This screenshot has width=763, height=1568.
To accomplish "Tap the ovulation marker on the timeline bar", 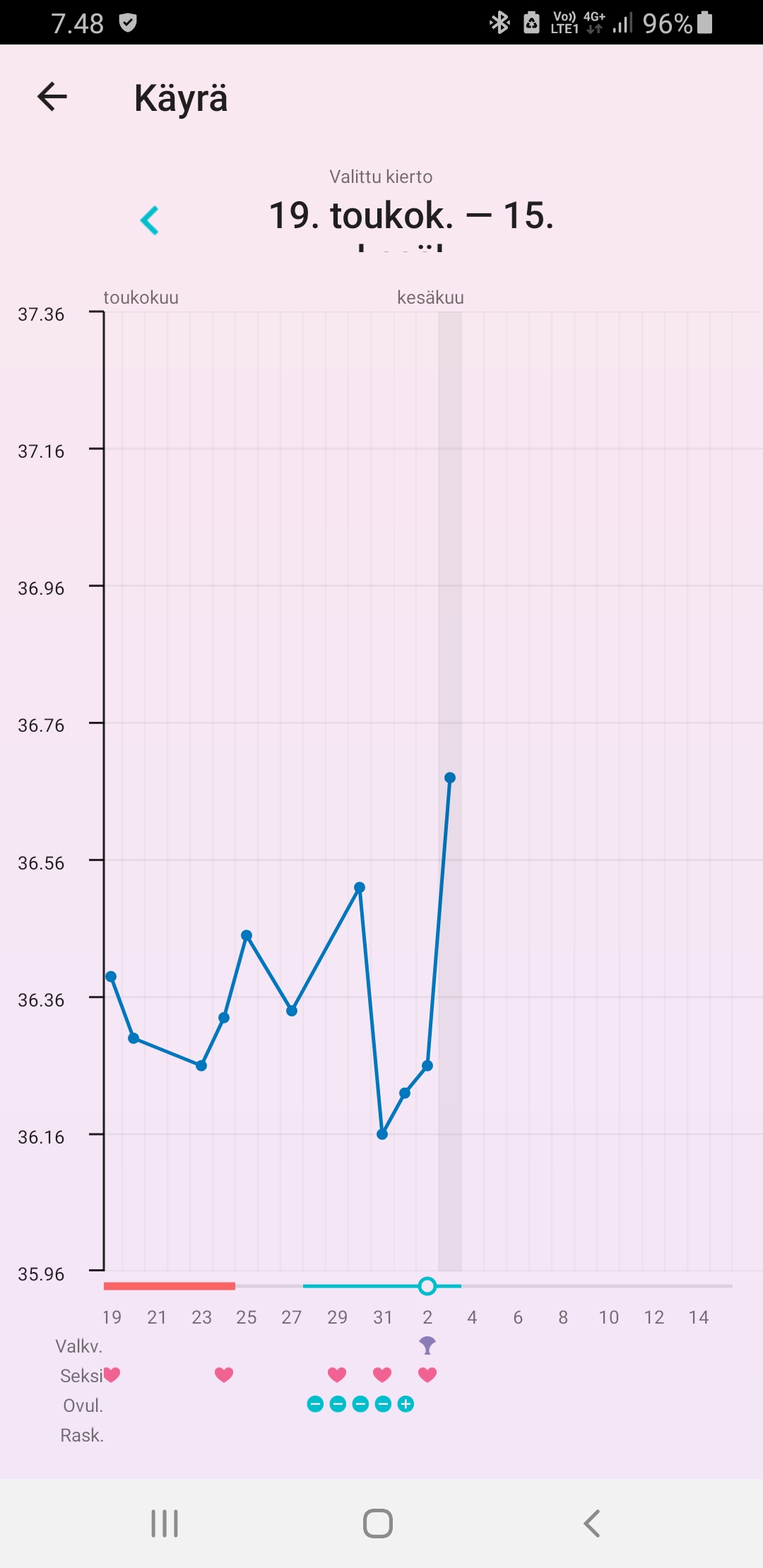I will (x=427, y=1286).
